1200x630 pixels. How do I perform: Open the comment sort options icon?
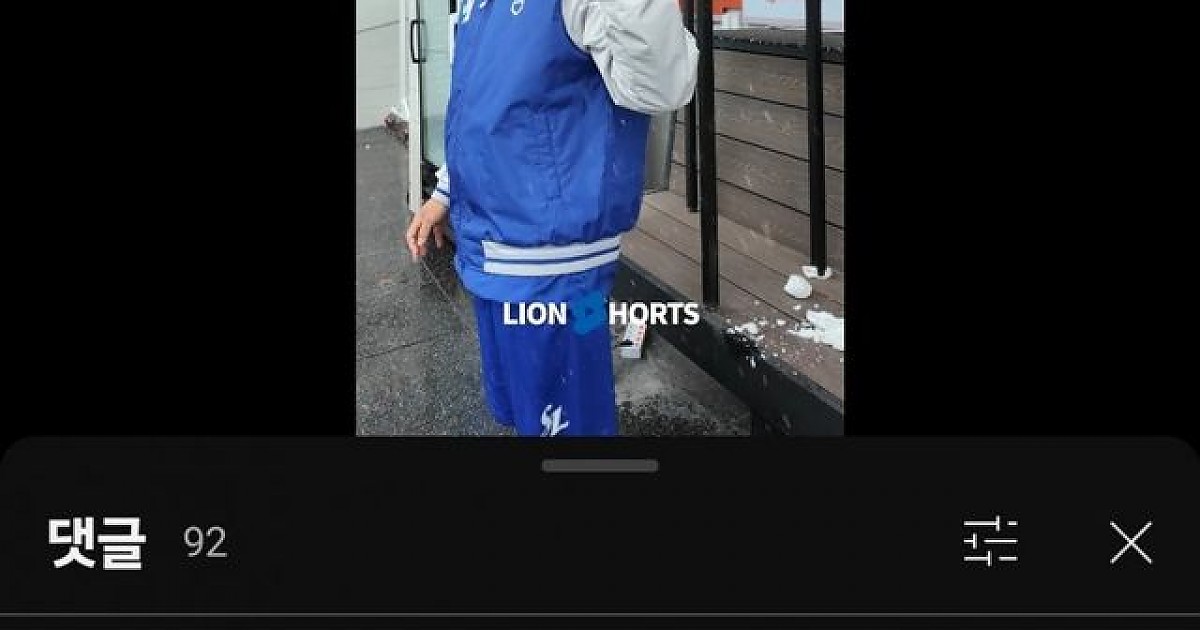point(990,542)
